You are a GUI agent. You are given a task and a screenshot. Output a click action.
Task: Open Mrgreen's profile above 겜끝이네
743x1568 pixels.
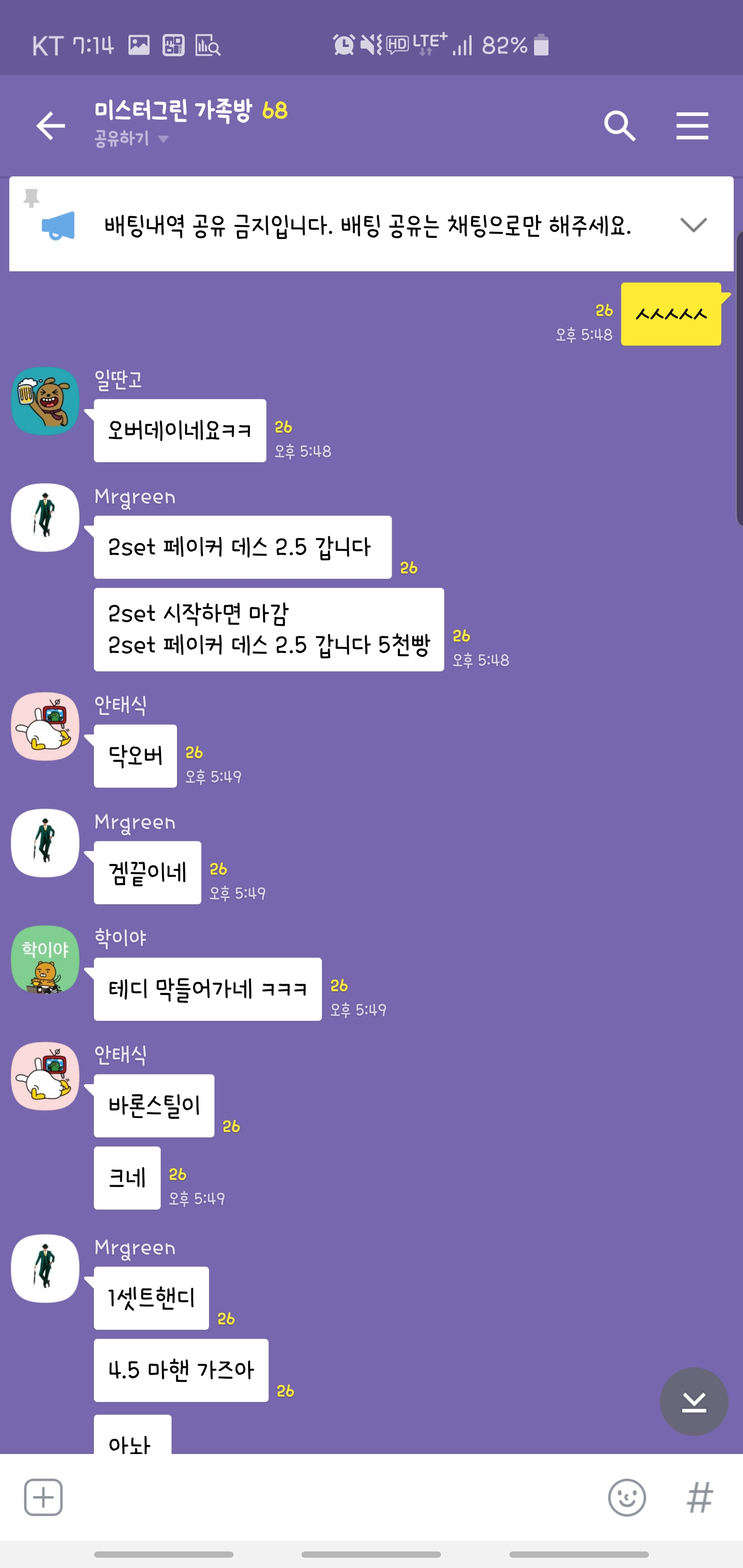click(x=45, y=843)
